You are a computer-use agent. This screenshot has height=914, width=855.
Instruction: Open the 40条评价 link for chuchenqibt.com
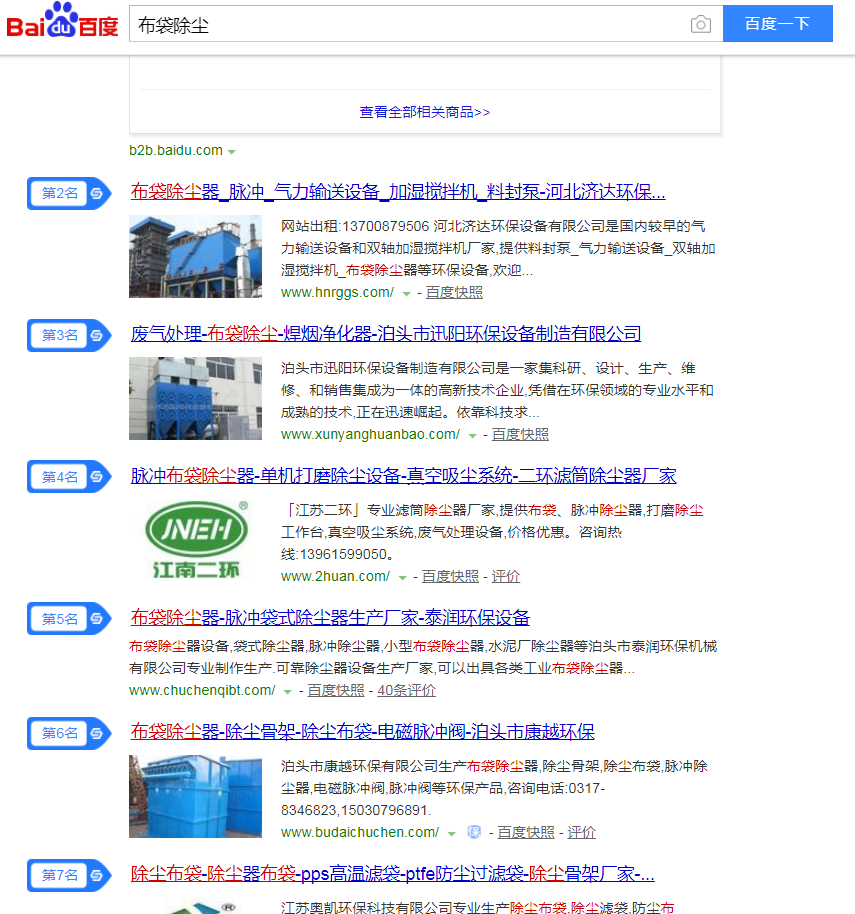[406, 691]
